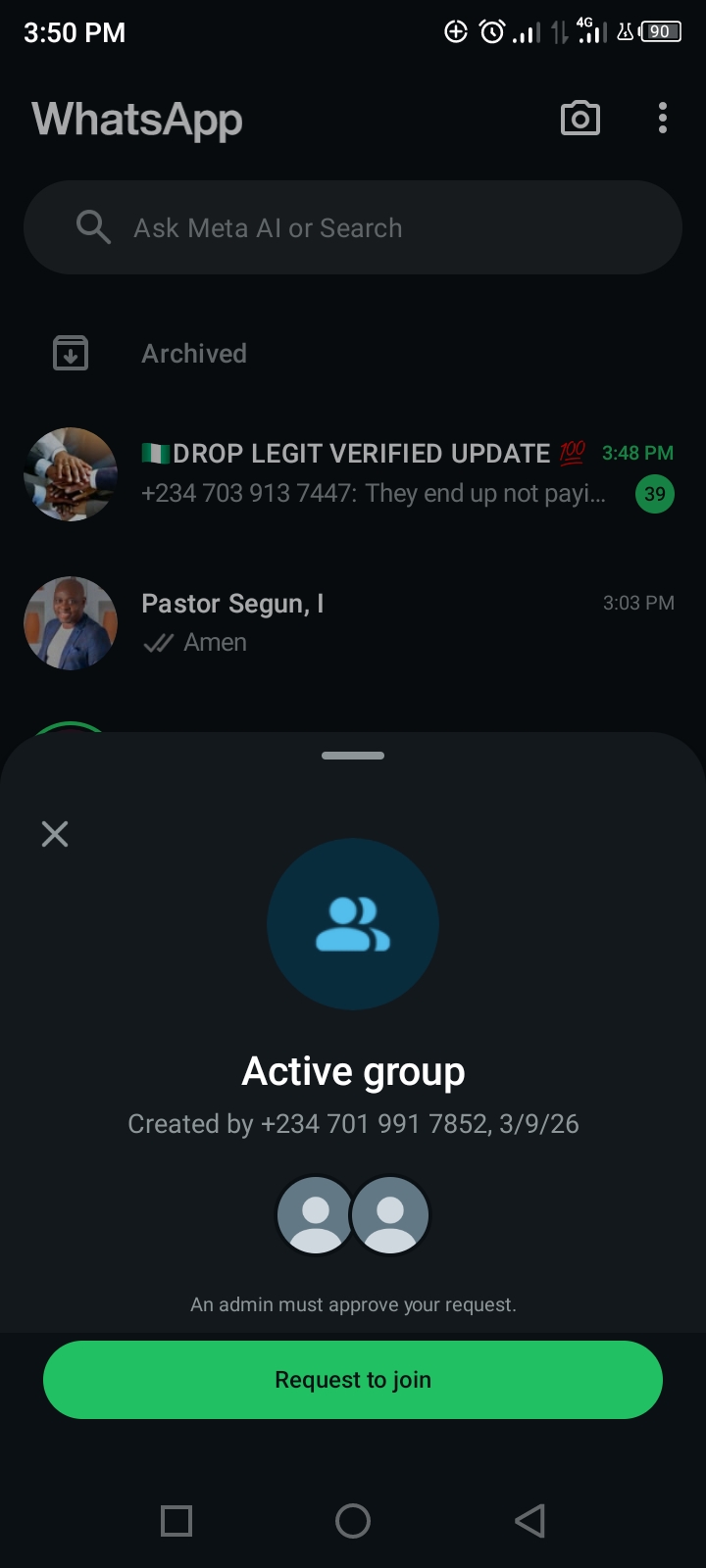Go back with the system back button
Screen dimensions: 706x1568
(529, 1521)
